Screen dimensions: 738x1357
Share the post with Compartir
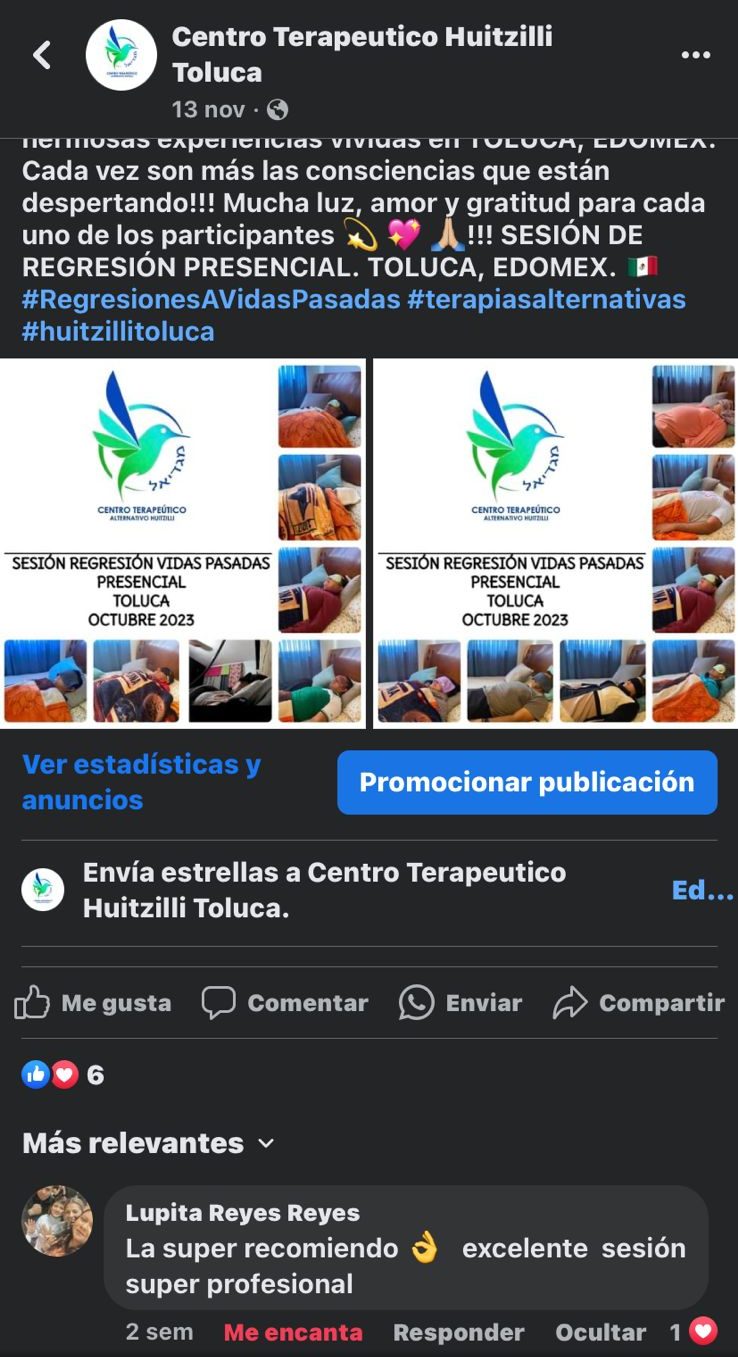click(x=638, y=1003)
